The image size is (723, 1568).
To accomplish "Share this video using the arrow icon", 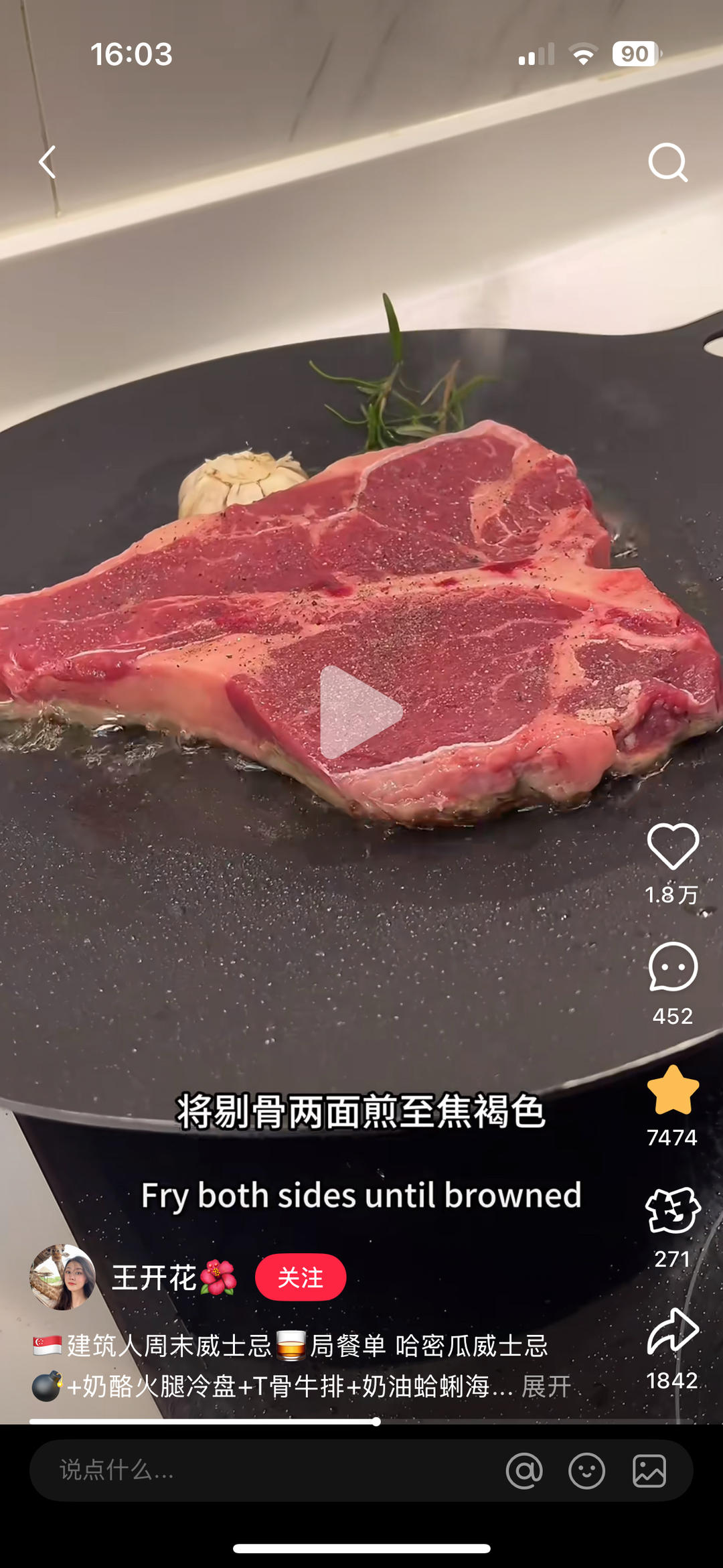I will tap(673, 1331).
